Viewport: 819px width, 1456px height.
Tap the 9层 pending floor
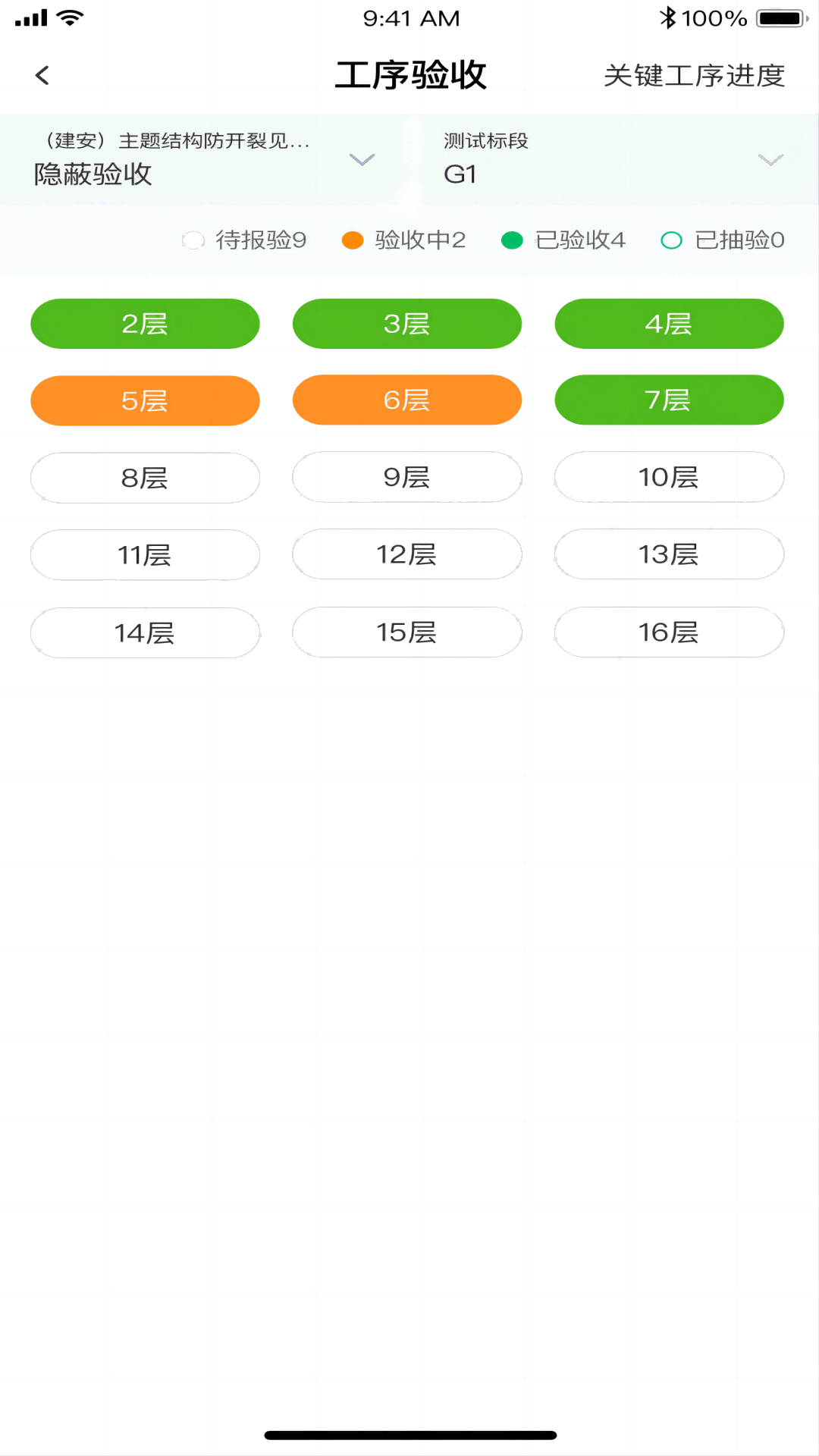(x=407, y=477)
